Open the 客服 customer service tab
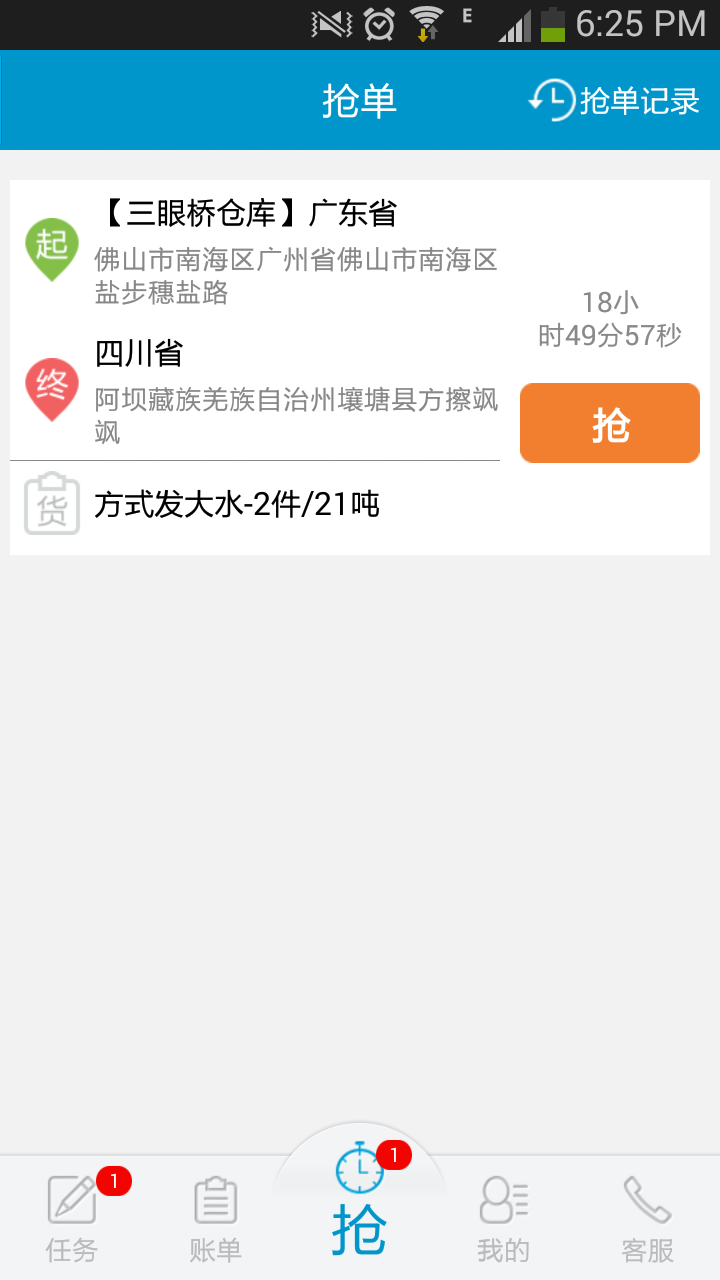The height and width of the screenshot is (1280, 720). pyautogui.click(x=647, y=1218)
